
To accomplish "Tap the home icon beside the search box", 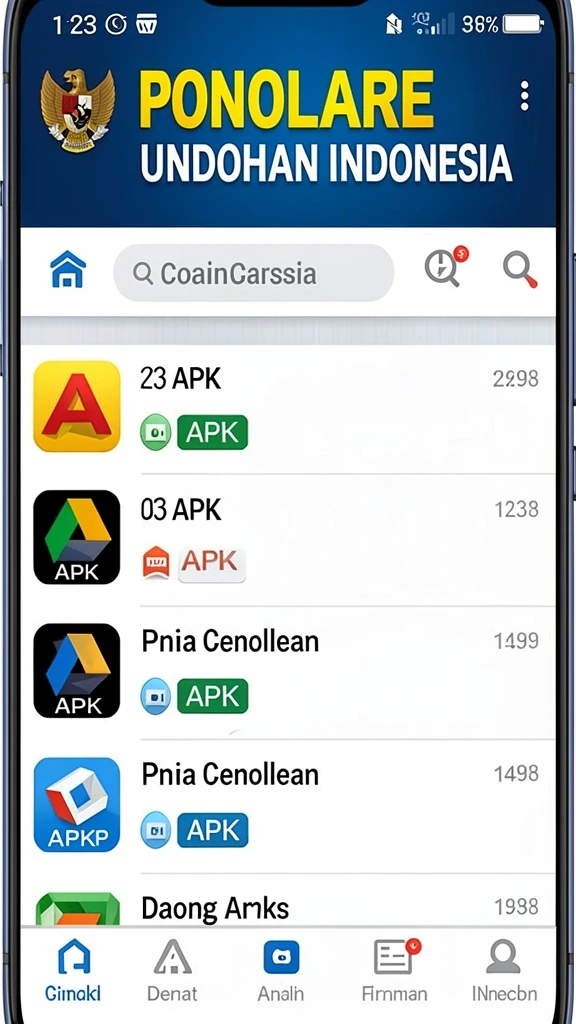I will (68, 270).
